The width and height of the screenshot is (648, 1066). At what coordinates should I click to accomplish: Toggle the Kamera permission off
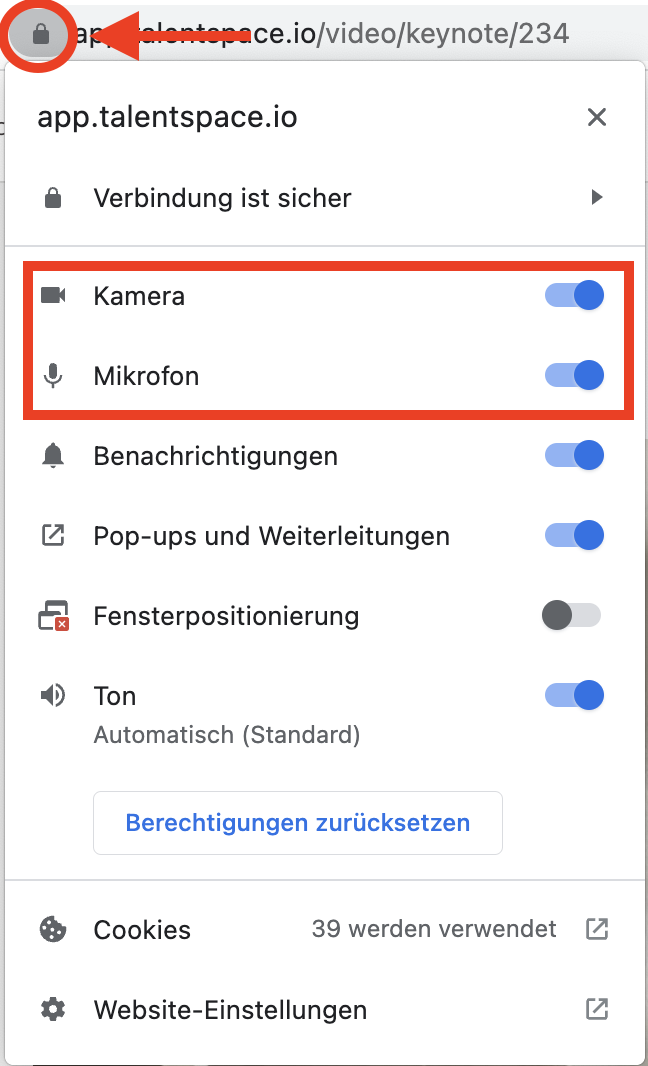coord(574,296)
